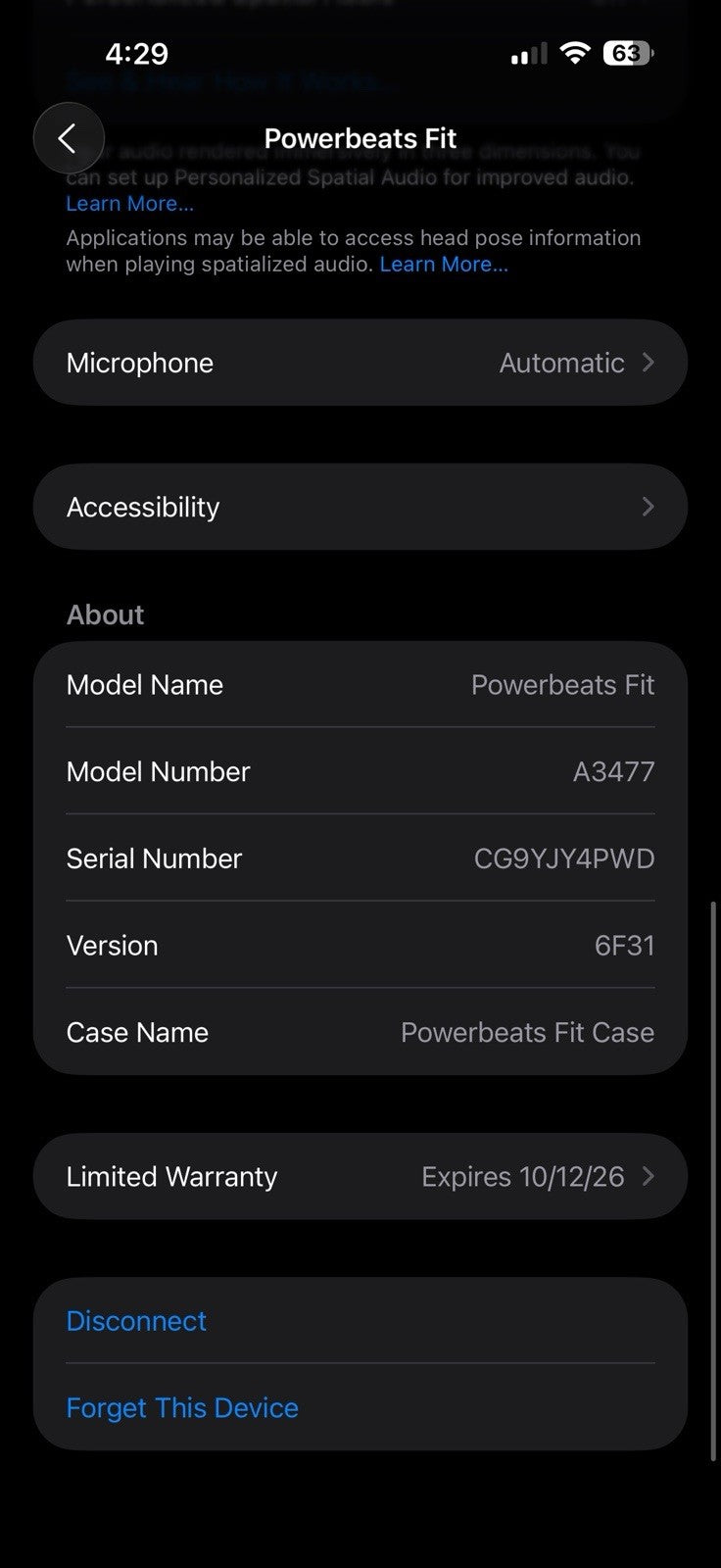Tap the Version 6F31 row
Viewport: 721px width, 1568px height.
[360, 945]
